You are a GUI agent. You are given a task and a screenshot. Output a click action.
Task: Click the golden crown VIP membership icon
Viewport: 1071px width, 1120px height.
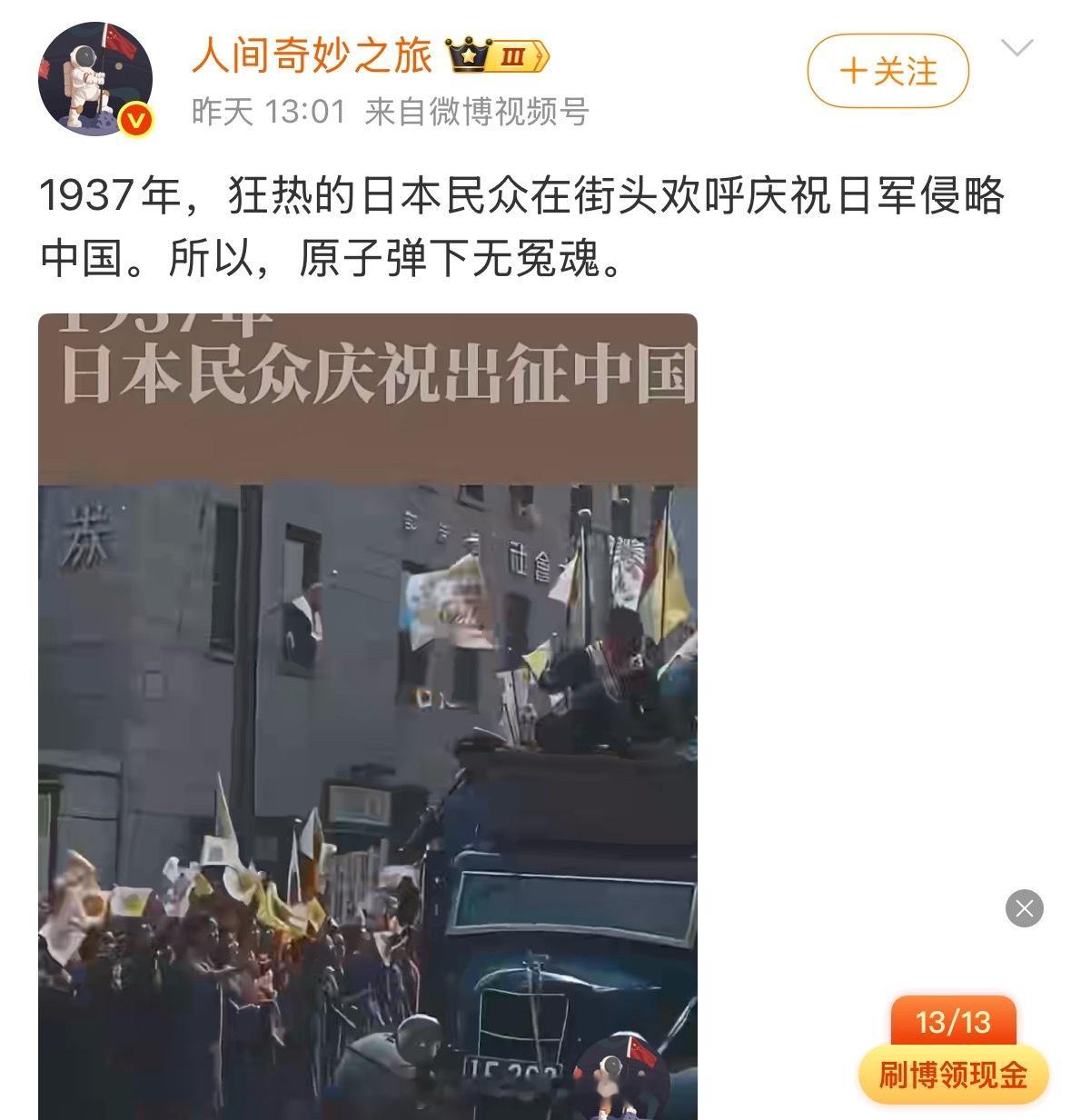pos(469,56)
